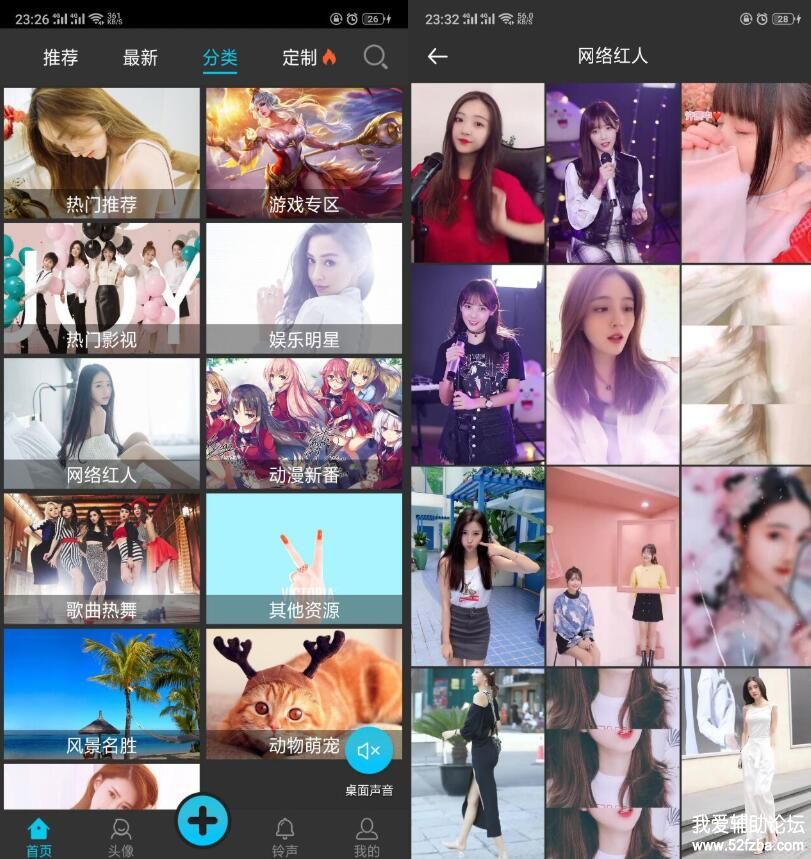This screenshot has width=811, height=859.
Task: Go to the 我的 tab
Action: pos(367,836)
